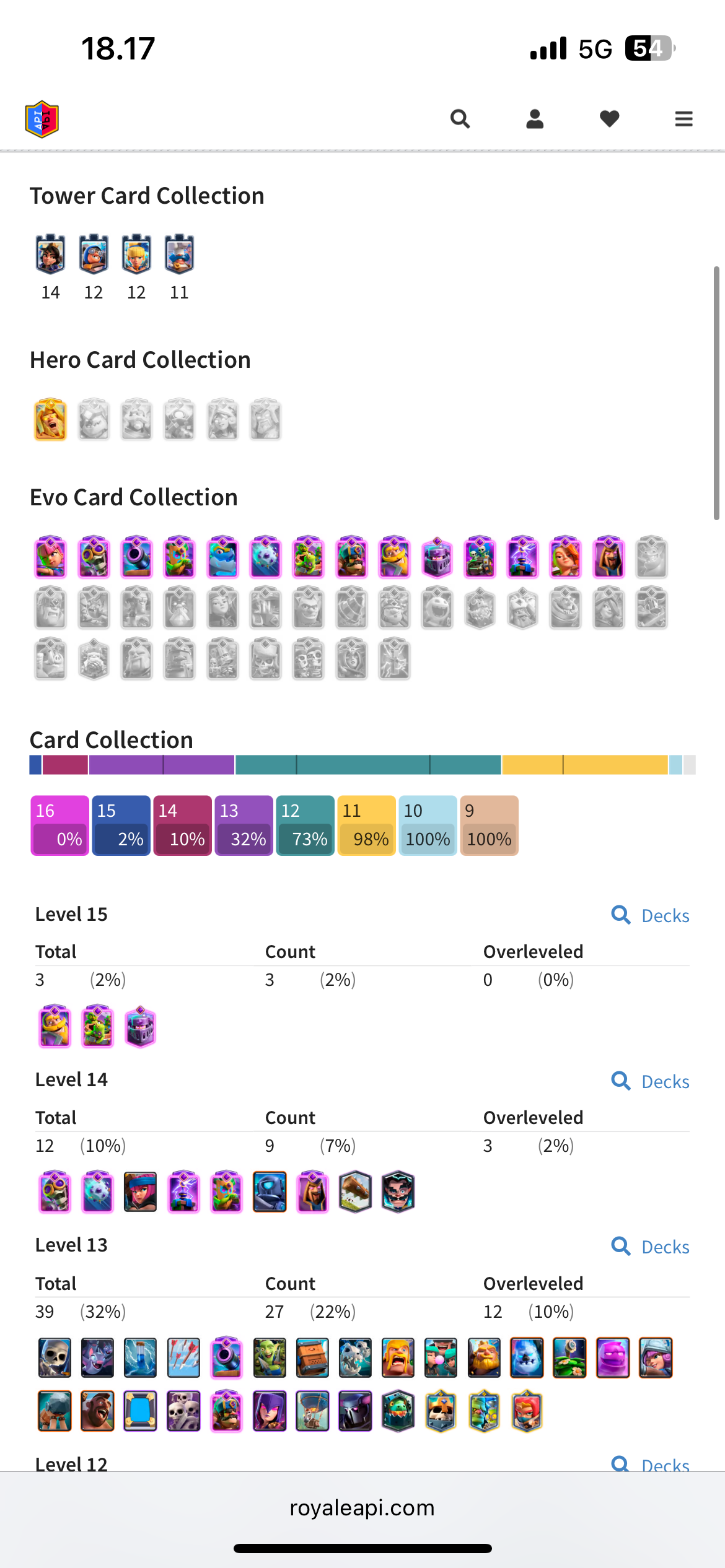Screen dimensions: 725x1568
Task: Select the level 15 collection tile
Action: click(x=121, y=825)
